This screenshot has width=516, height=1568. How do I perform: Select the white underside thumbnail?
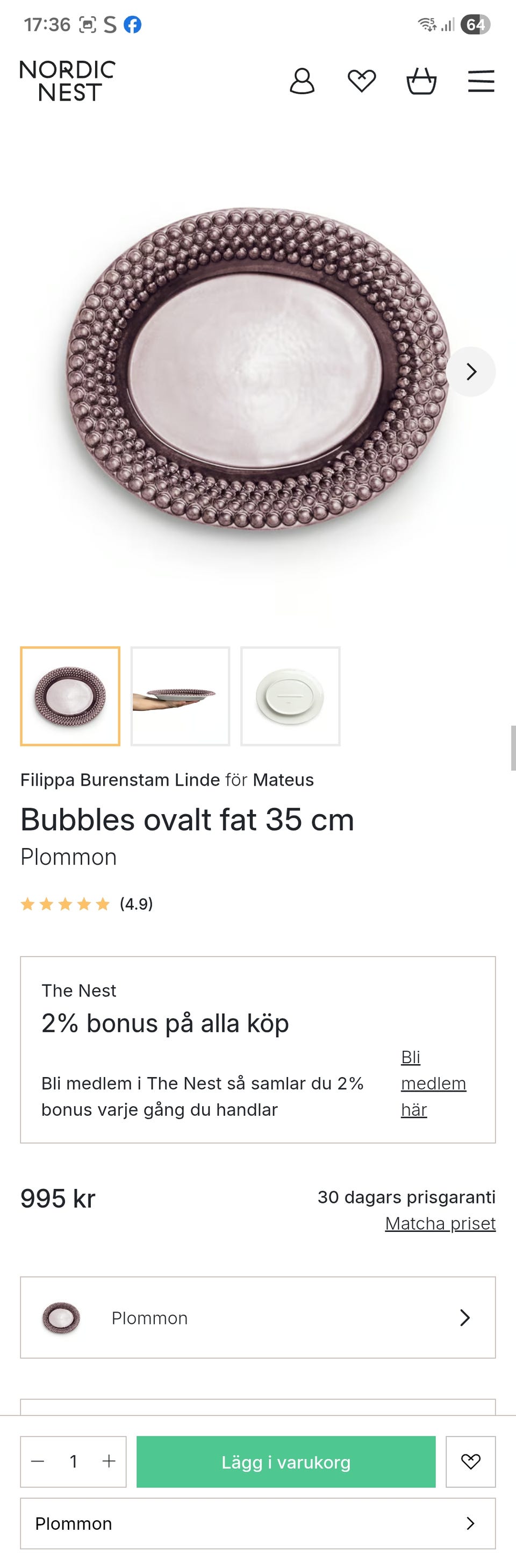coord(290,696)
